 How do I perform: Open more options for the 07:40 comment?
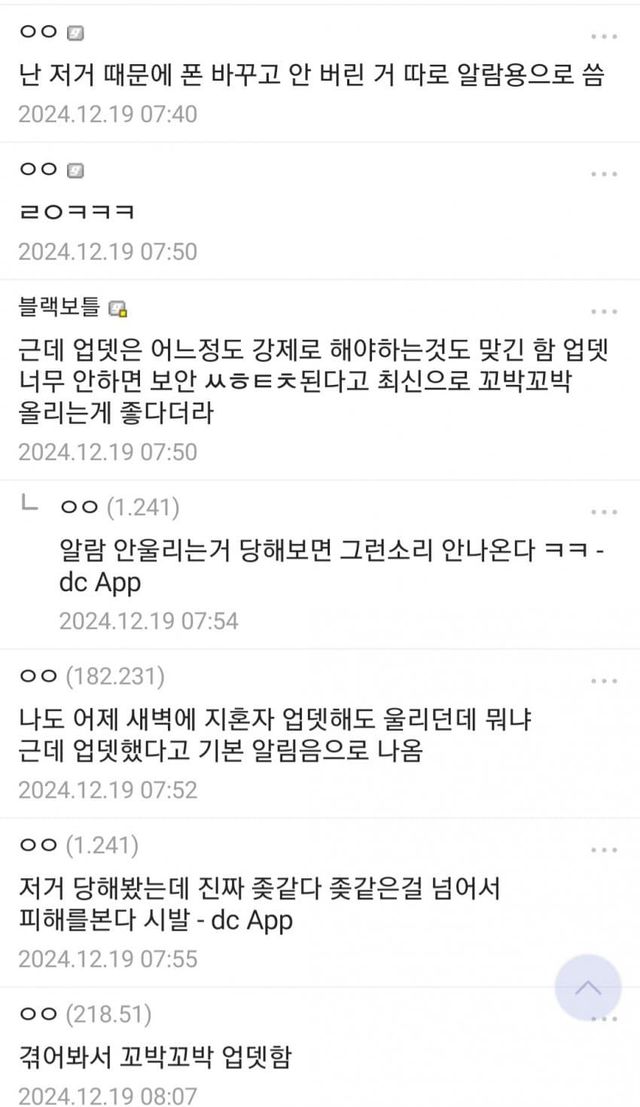click(x=603, y=35)
